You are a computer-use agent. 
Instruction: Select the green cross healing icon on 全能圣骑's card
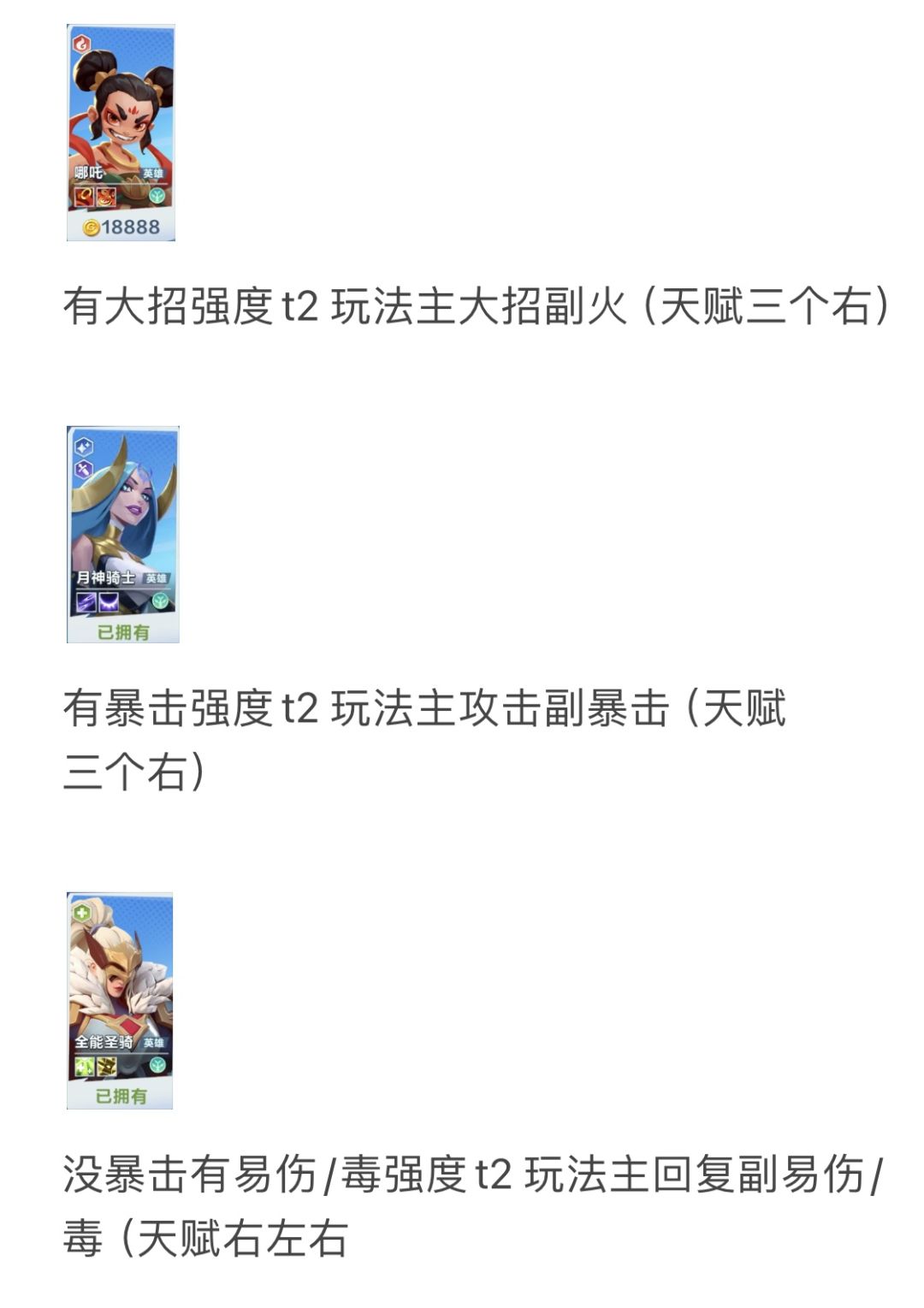point(83,913)
